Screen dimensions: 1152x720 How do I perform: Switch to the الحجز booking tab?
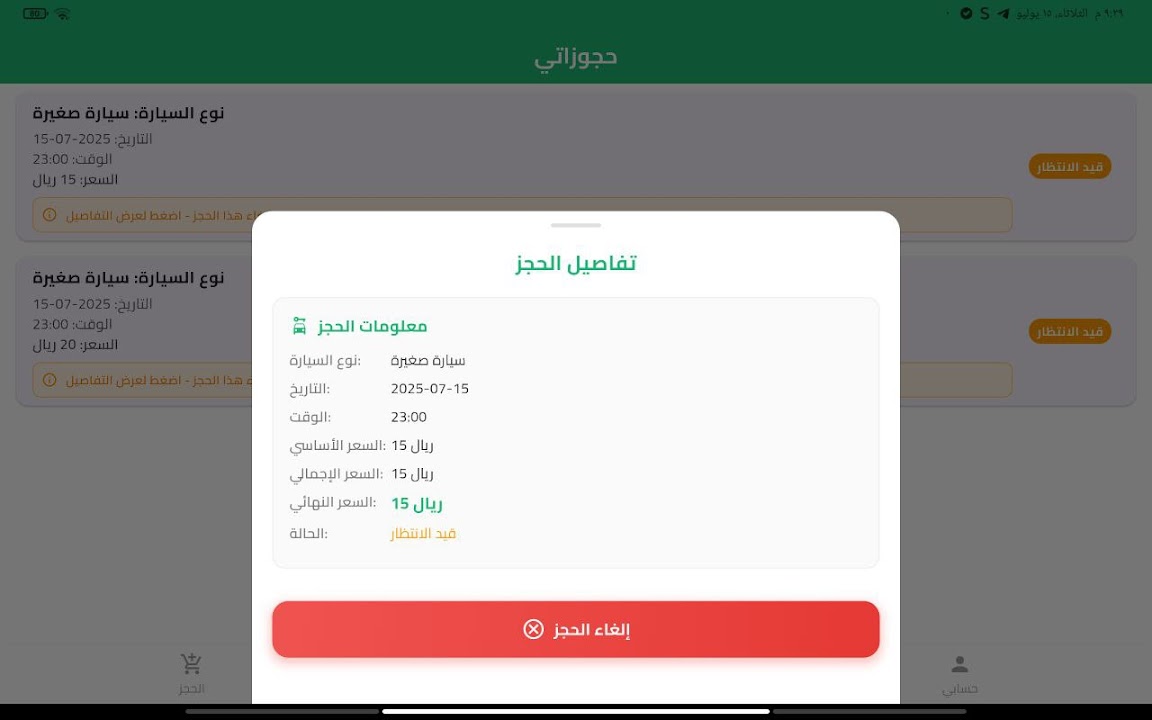pos(191,675)
